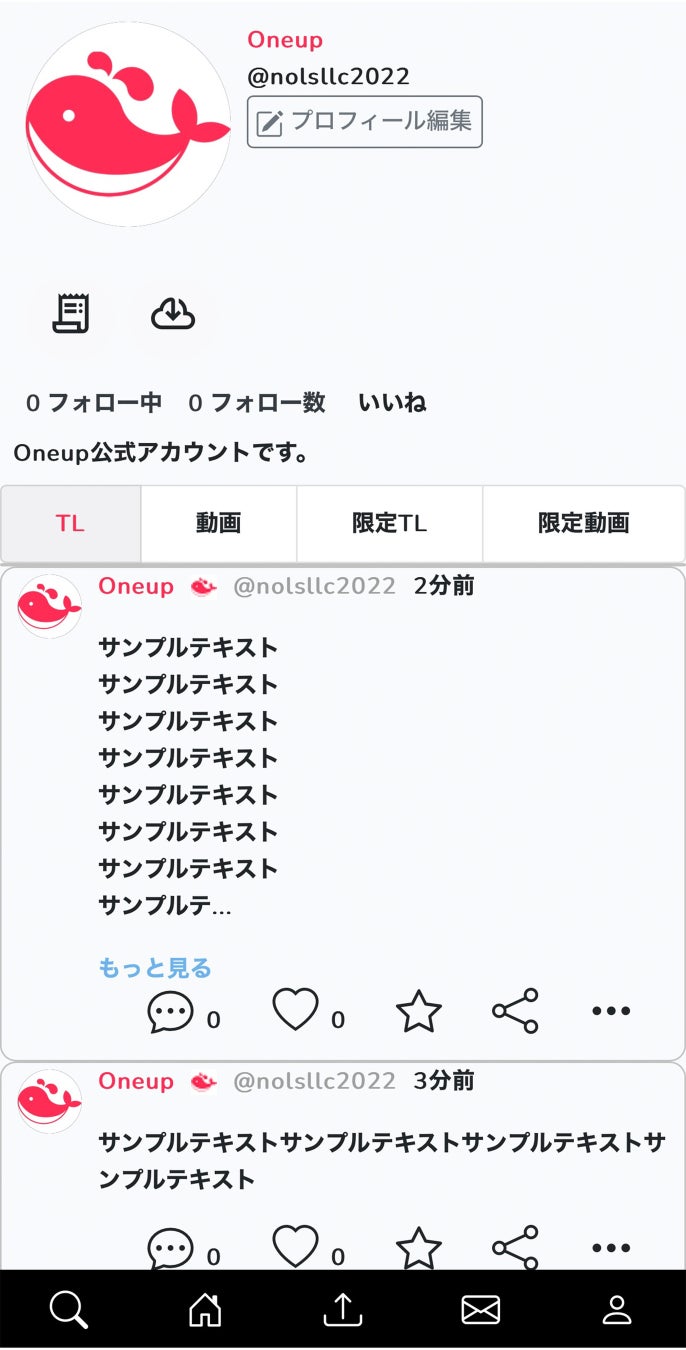Switch to the 動画 tab

click(218, 523)
